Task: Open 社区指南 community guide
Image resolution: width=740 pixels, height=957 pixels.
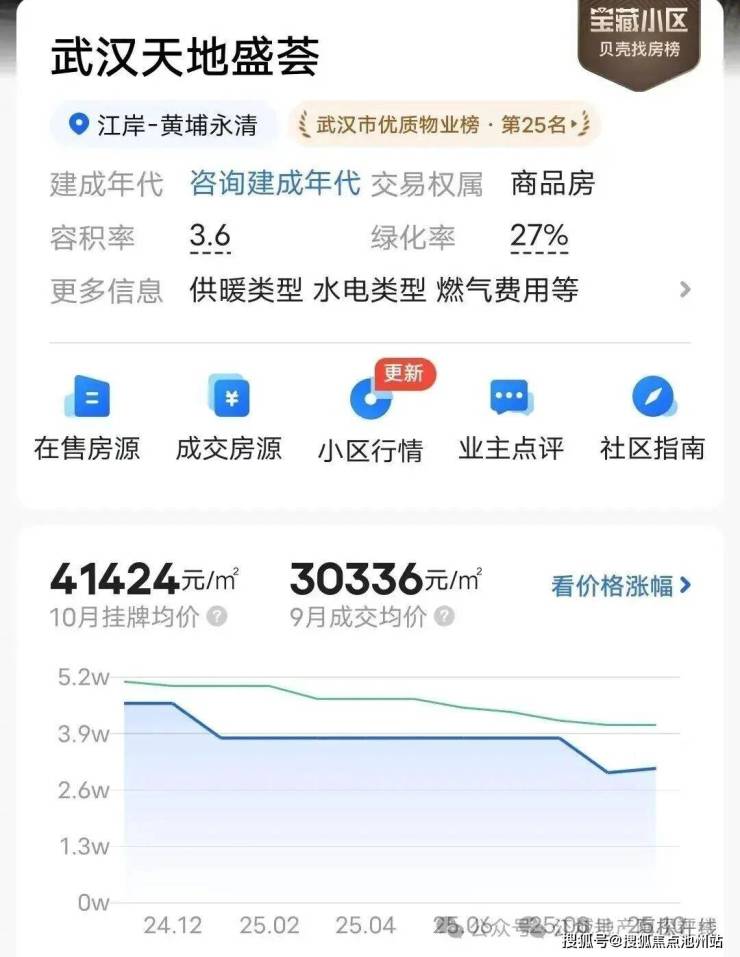Action: coord(653,419)
